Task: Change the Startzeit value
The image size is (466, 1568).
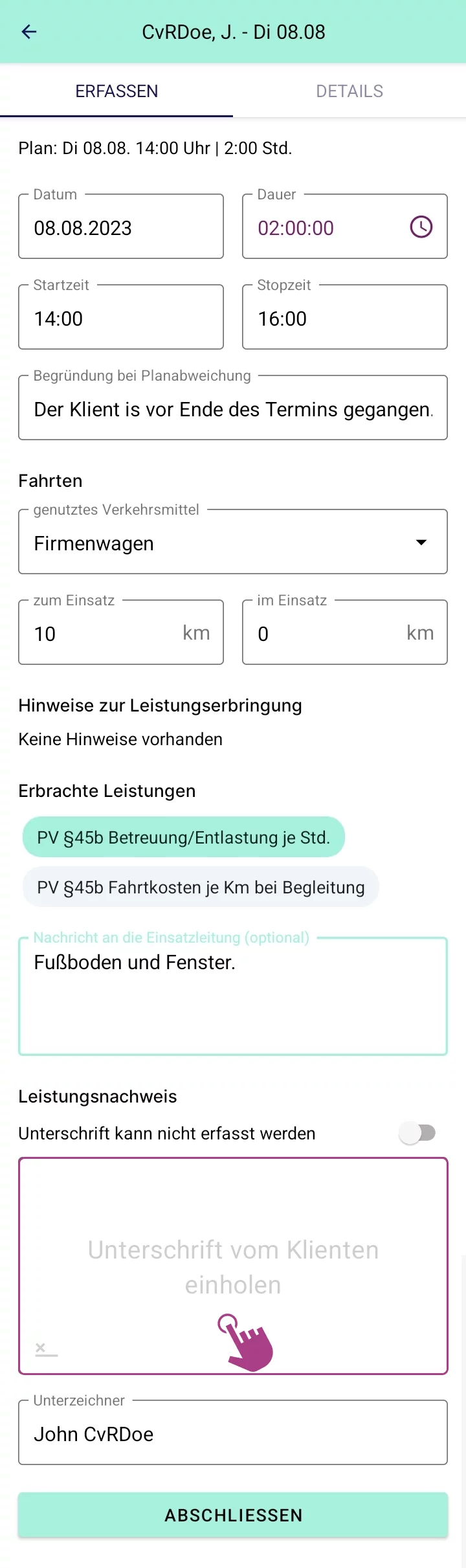Action: coord(121,319)
